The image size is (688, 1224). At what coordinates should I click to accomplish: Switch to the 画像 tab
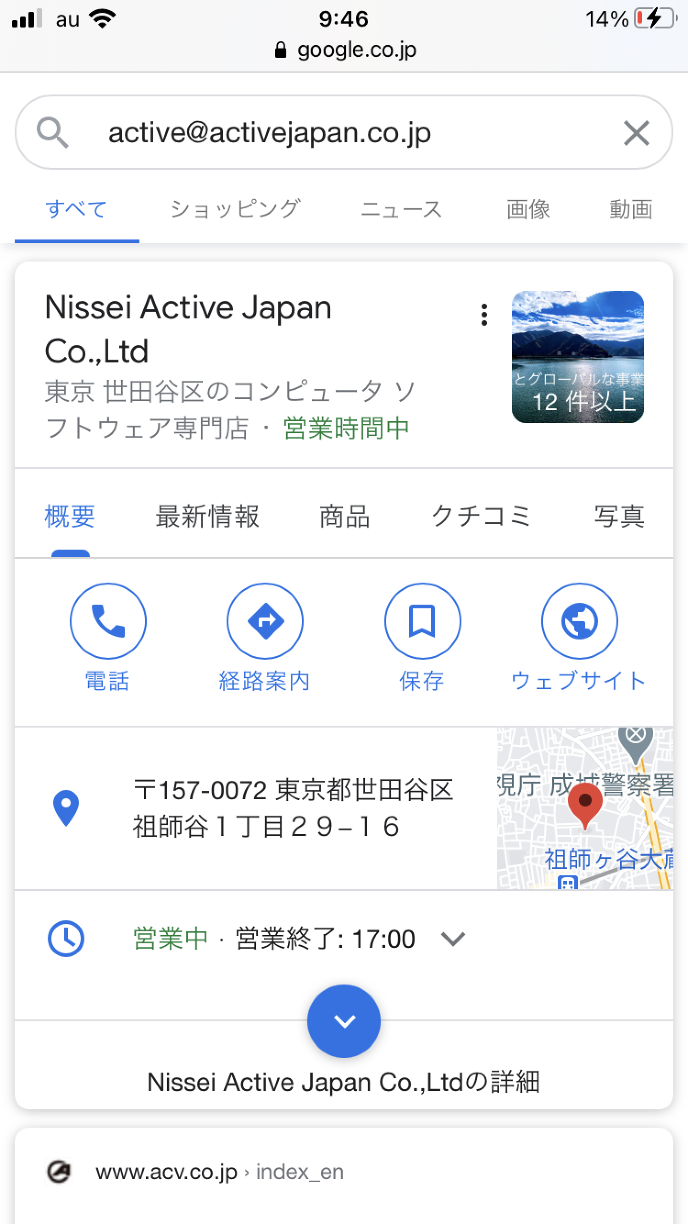tap(528, 209)
